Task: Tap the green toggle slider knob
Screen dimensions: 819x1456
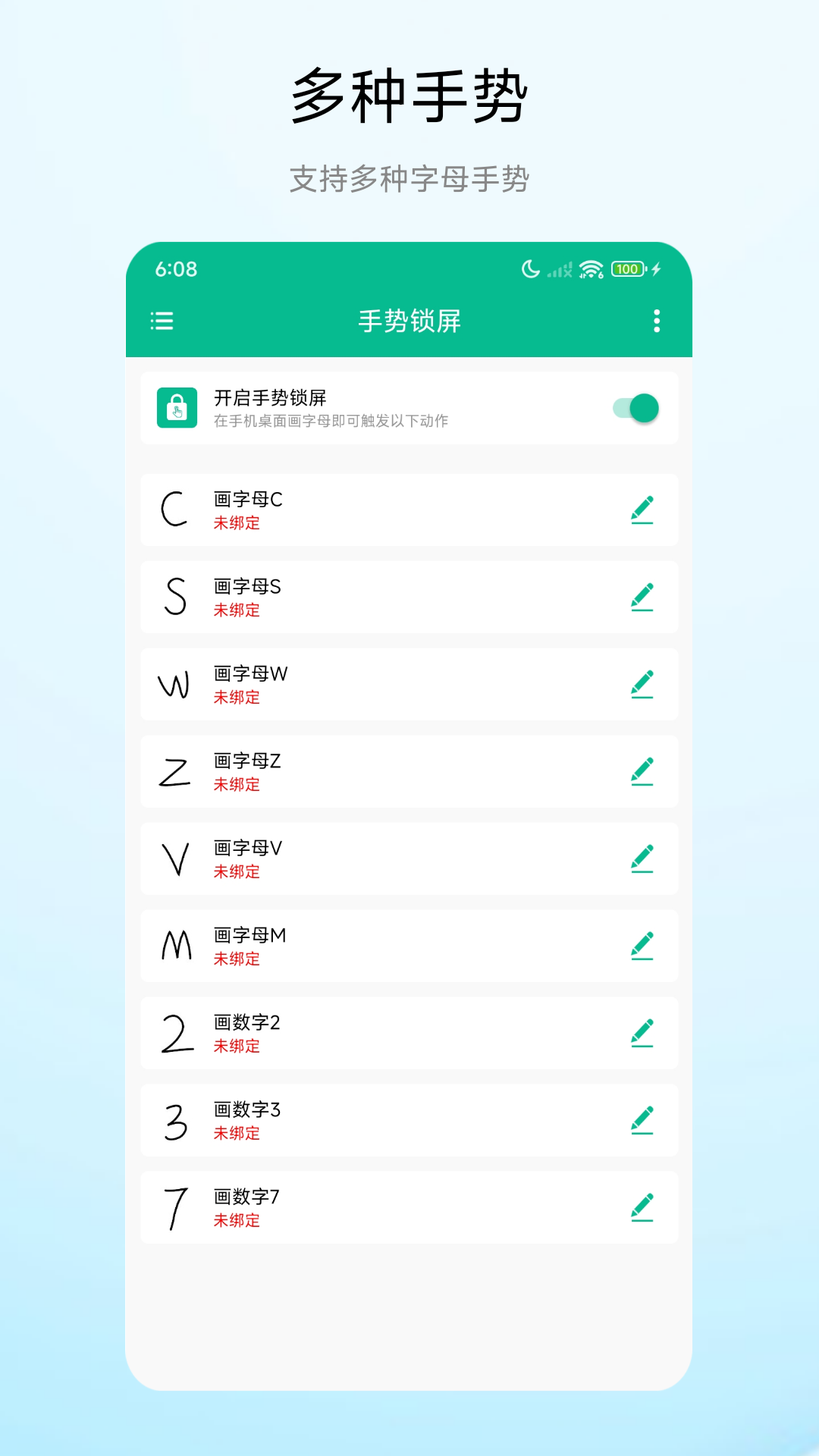Action: pos(645,408)
